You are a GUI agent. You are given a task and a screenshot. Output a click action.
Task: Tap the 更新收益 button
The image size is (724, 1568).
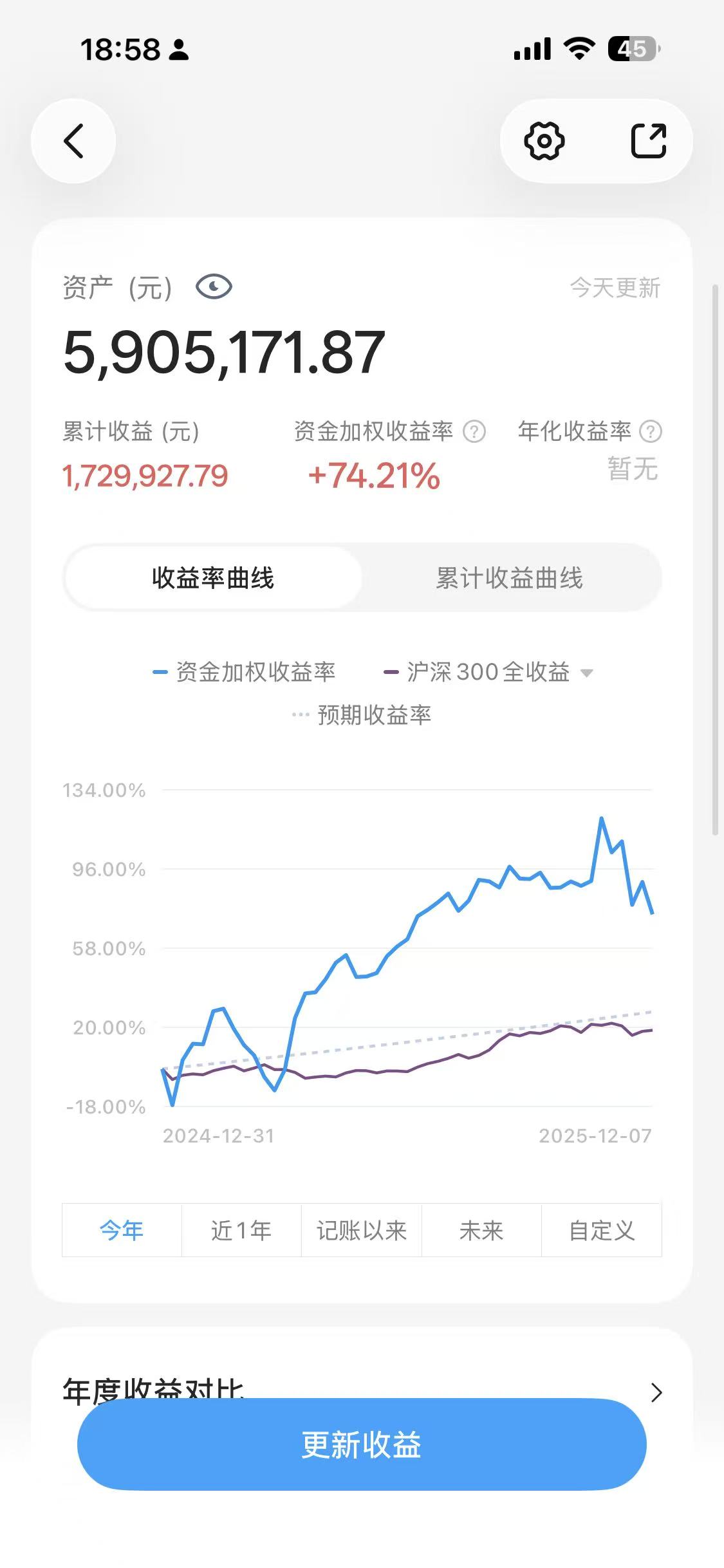362,1444
